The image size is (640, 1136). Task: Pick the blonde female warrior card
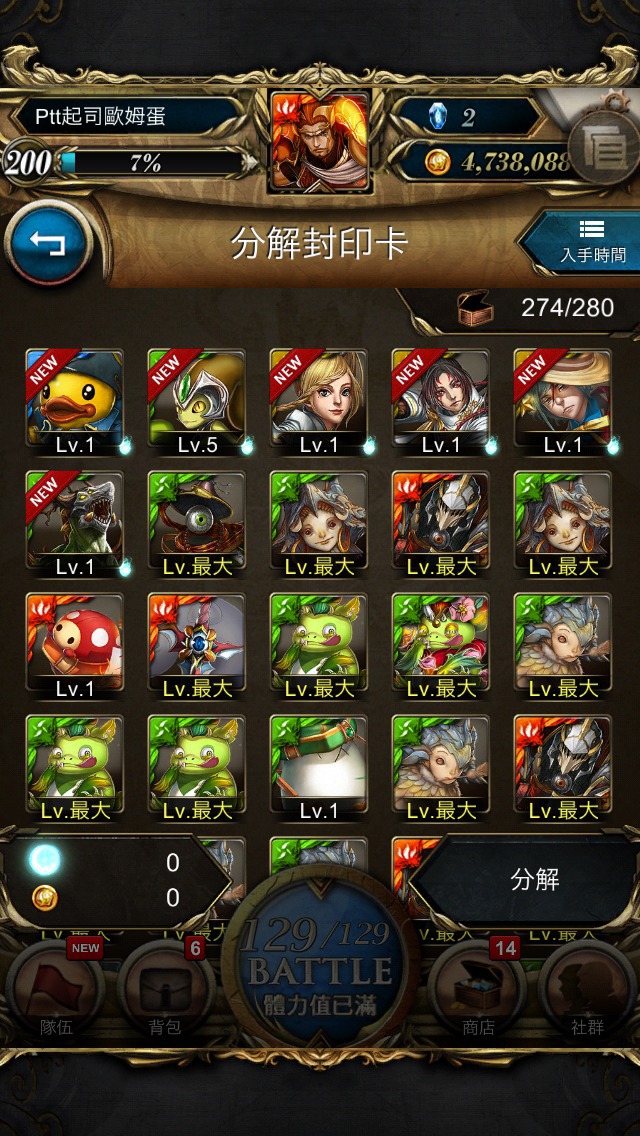point(318,402)
